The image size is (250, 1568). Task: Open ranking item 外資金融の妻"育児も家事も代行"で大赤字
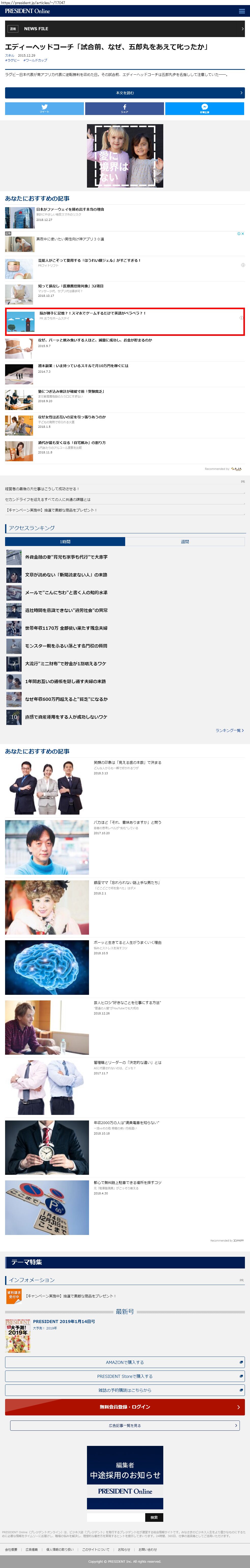click(x=66, y=557)
